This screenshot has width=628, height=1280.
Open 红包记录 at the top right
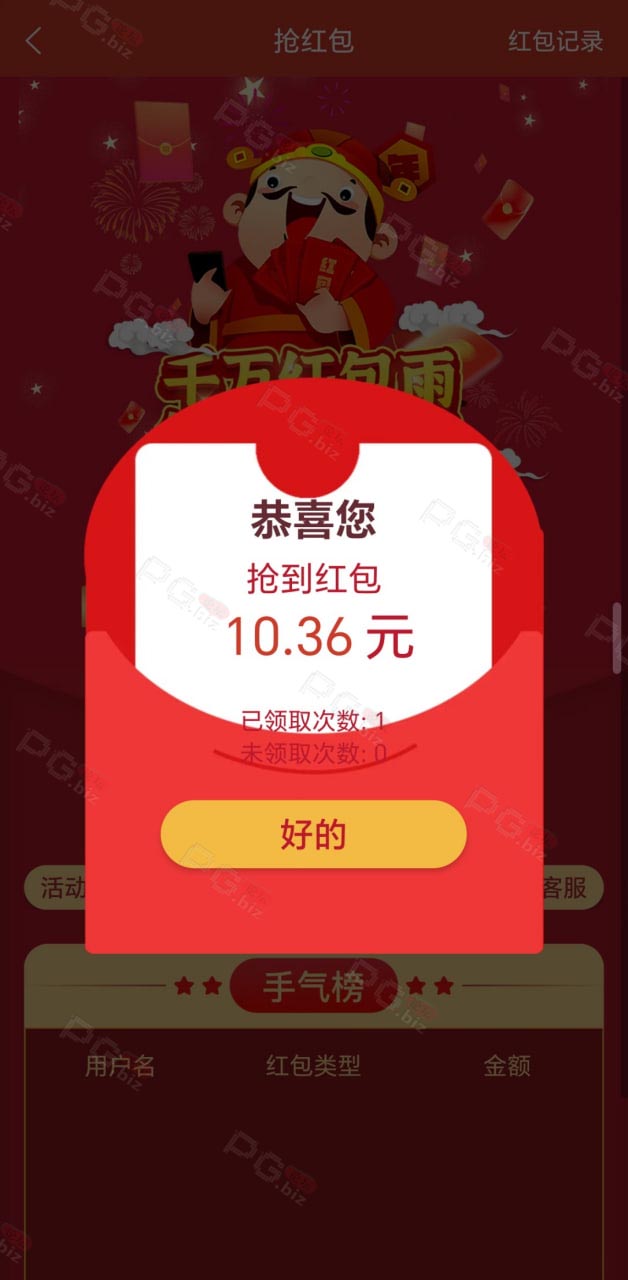coord(555,41)
